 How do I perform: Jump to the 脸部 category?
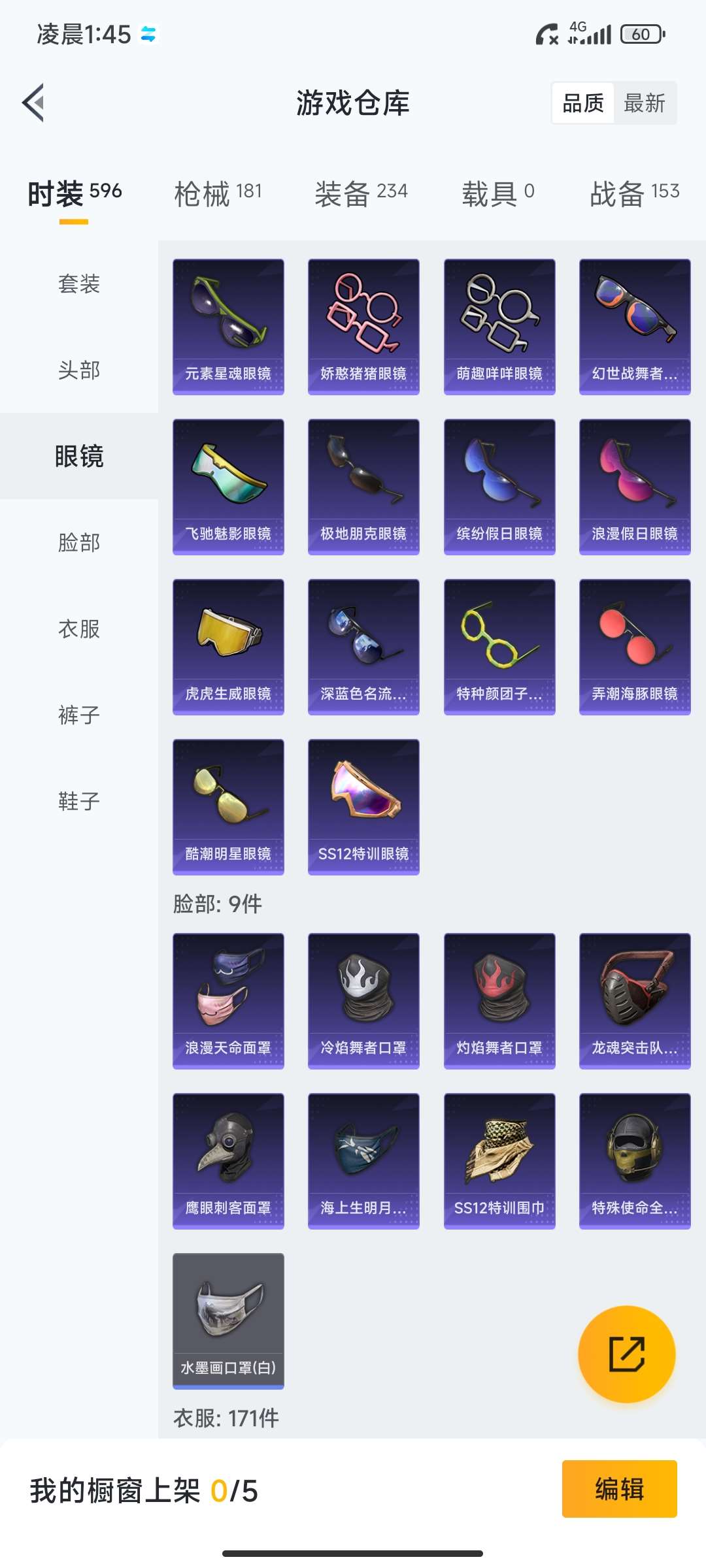(79, 543)
